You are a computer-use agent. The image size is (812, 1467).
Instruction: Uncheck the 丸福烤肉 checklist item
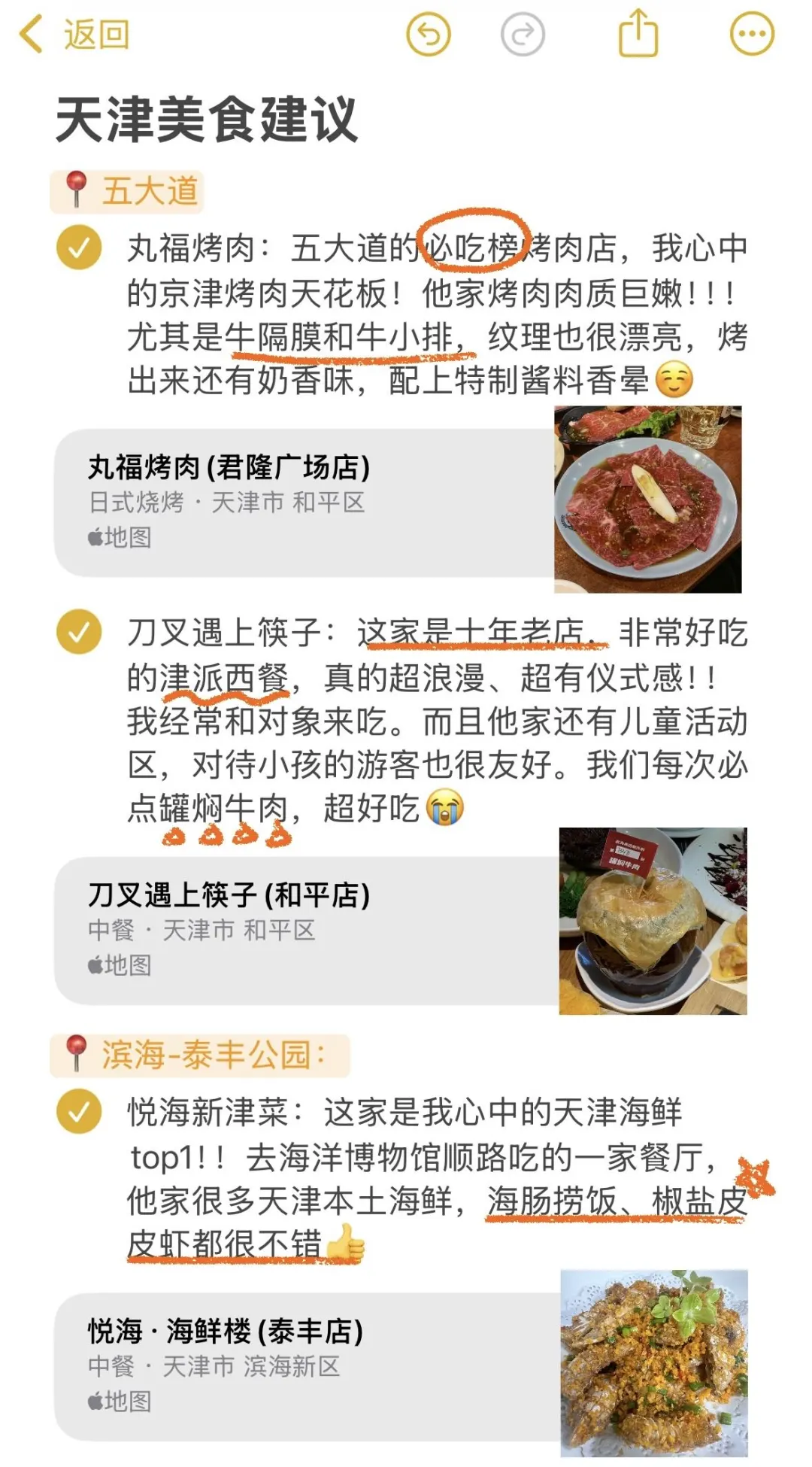pyautogui.click(x=79, y=247)
